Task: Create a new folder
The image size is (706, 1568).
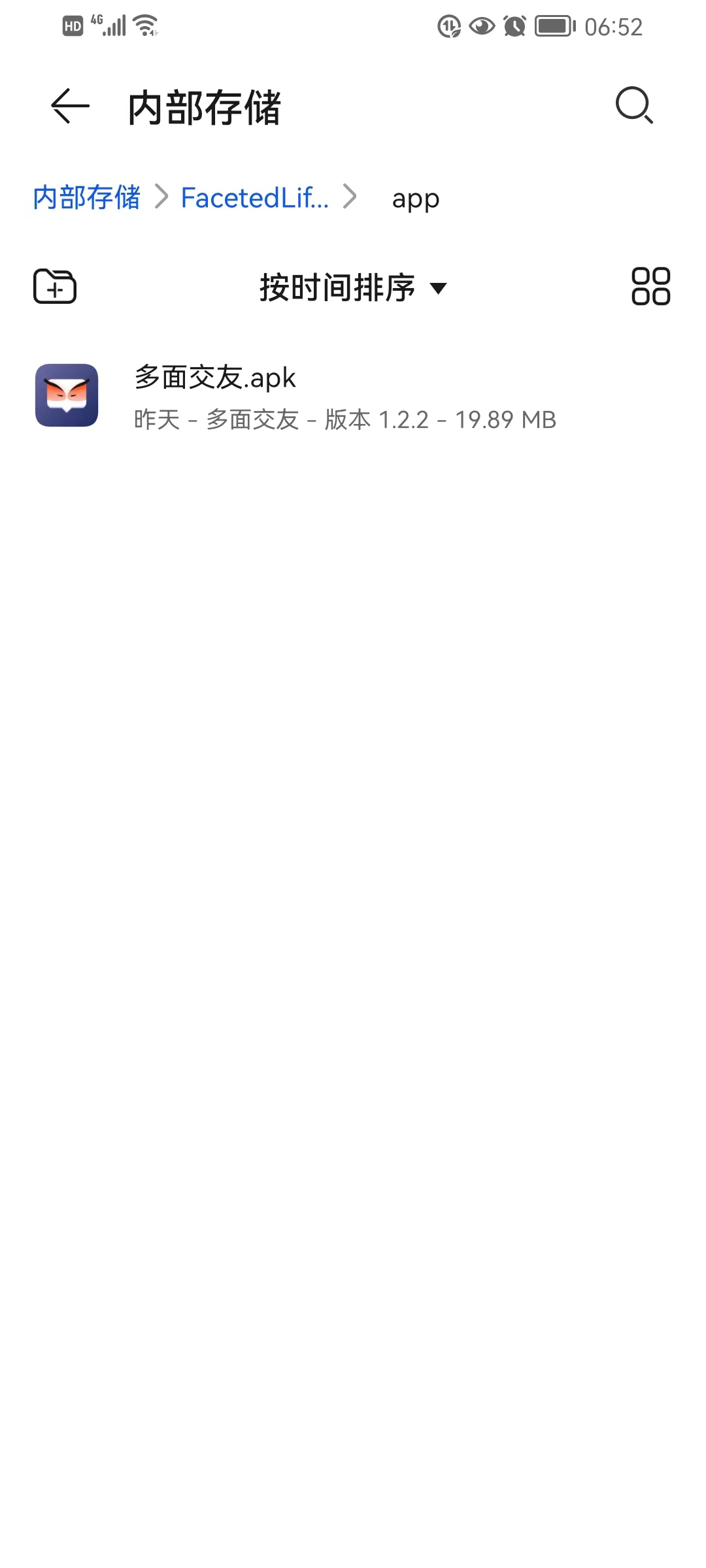Action: [x=55, y=286]
